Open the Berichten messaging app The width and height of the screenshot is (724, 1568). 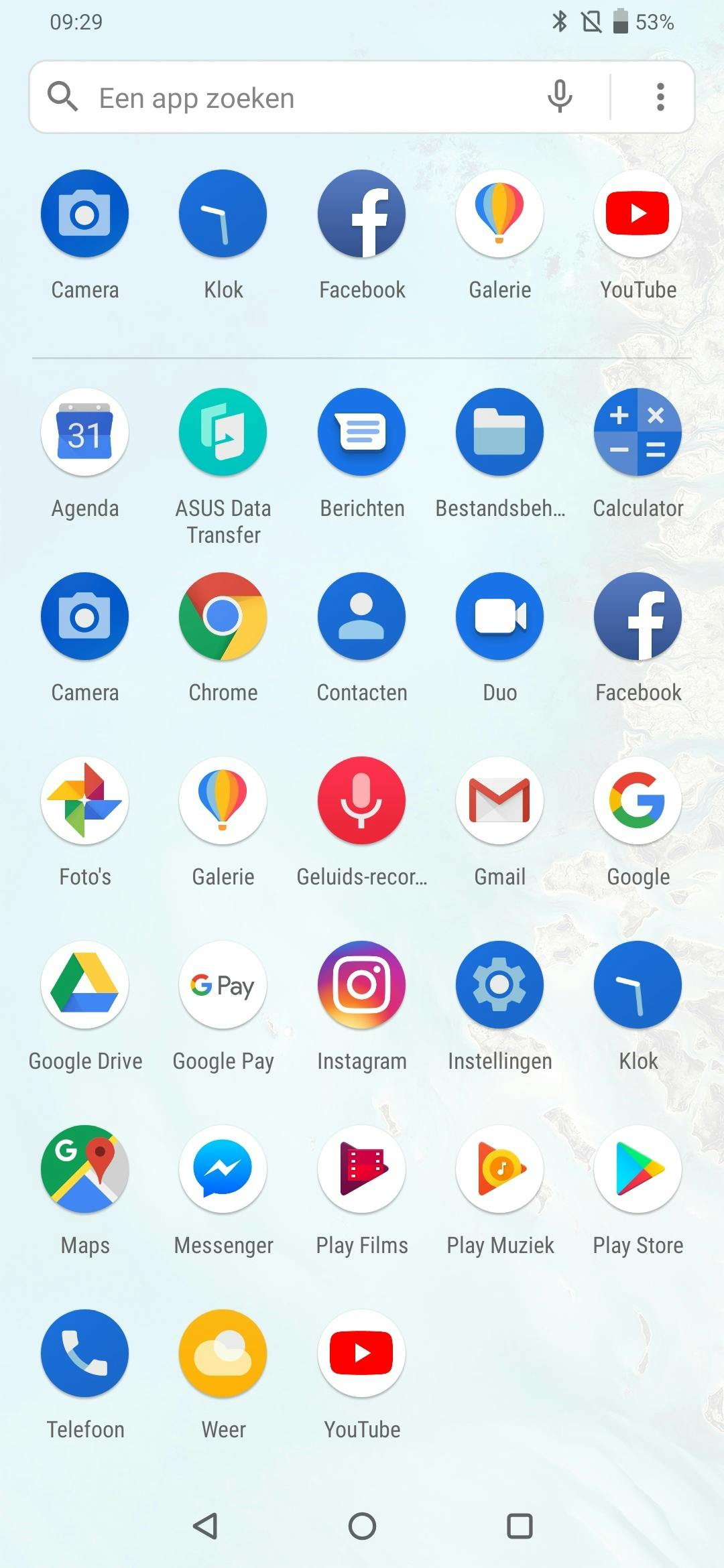361,433
